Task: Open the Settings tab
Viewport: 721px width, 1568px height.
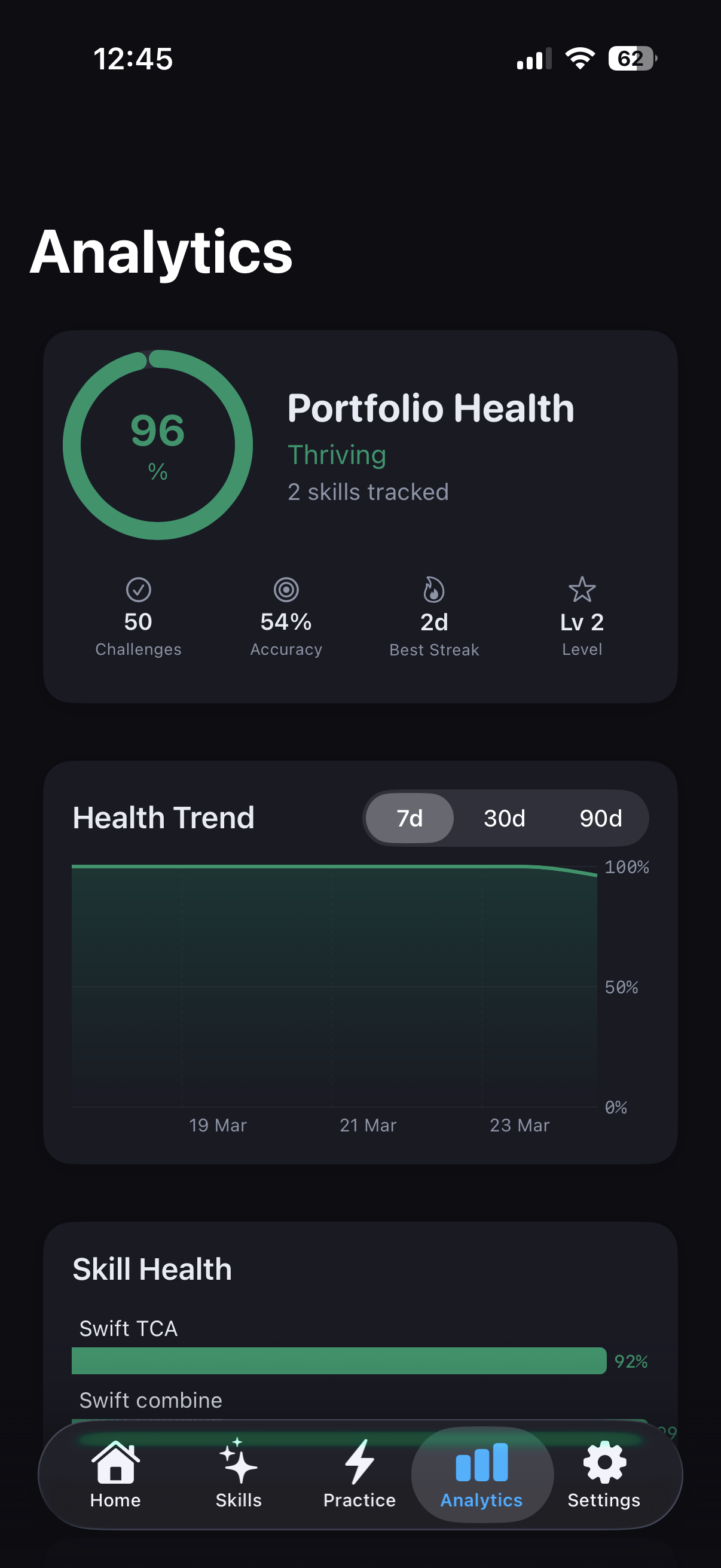Action: (604, 1474)
